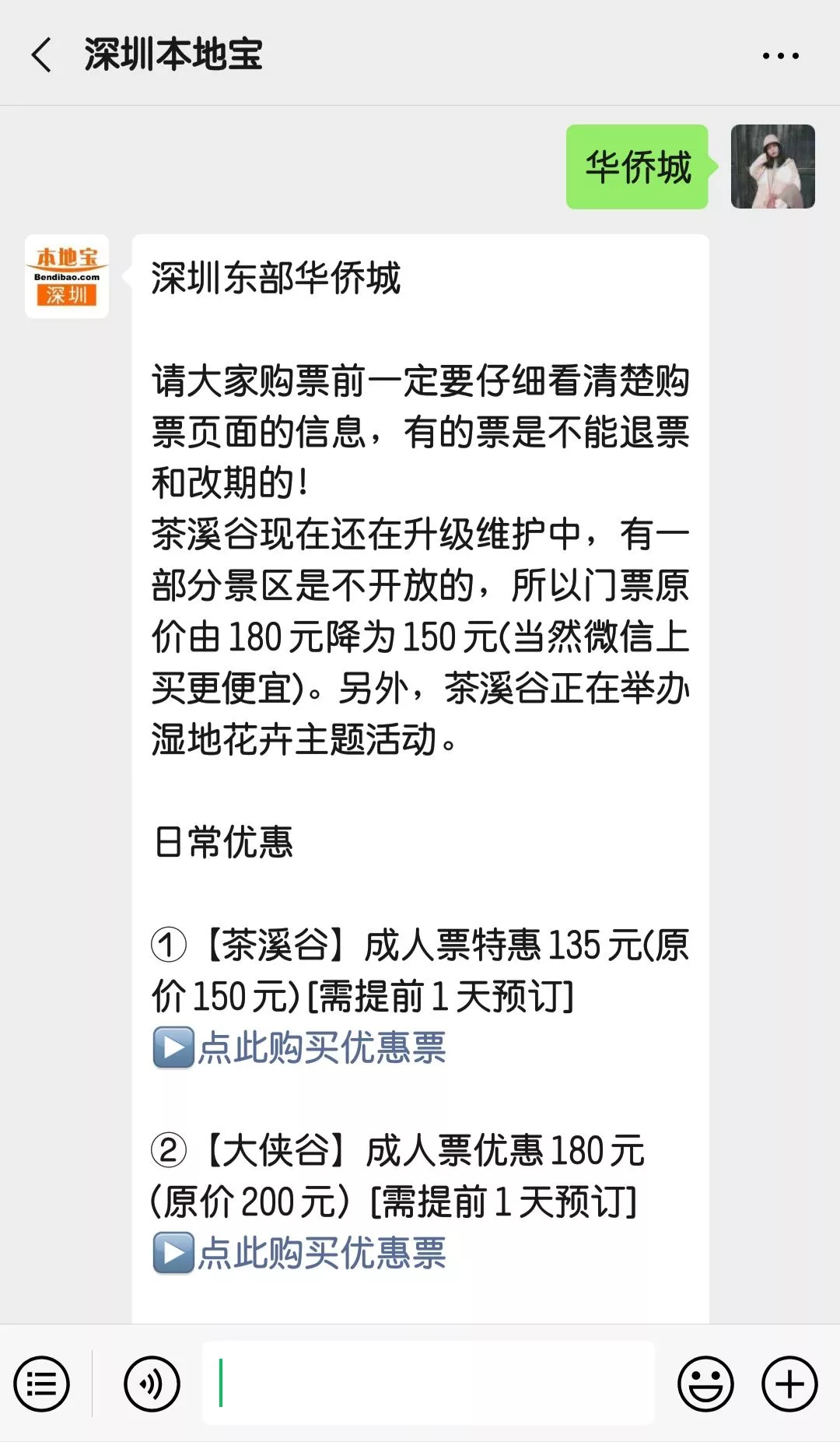Open the plus attachments panel

[789, 1384]
